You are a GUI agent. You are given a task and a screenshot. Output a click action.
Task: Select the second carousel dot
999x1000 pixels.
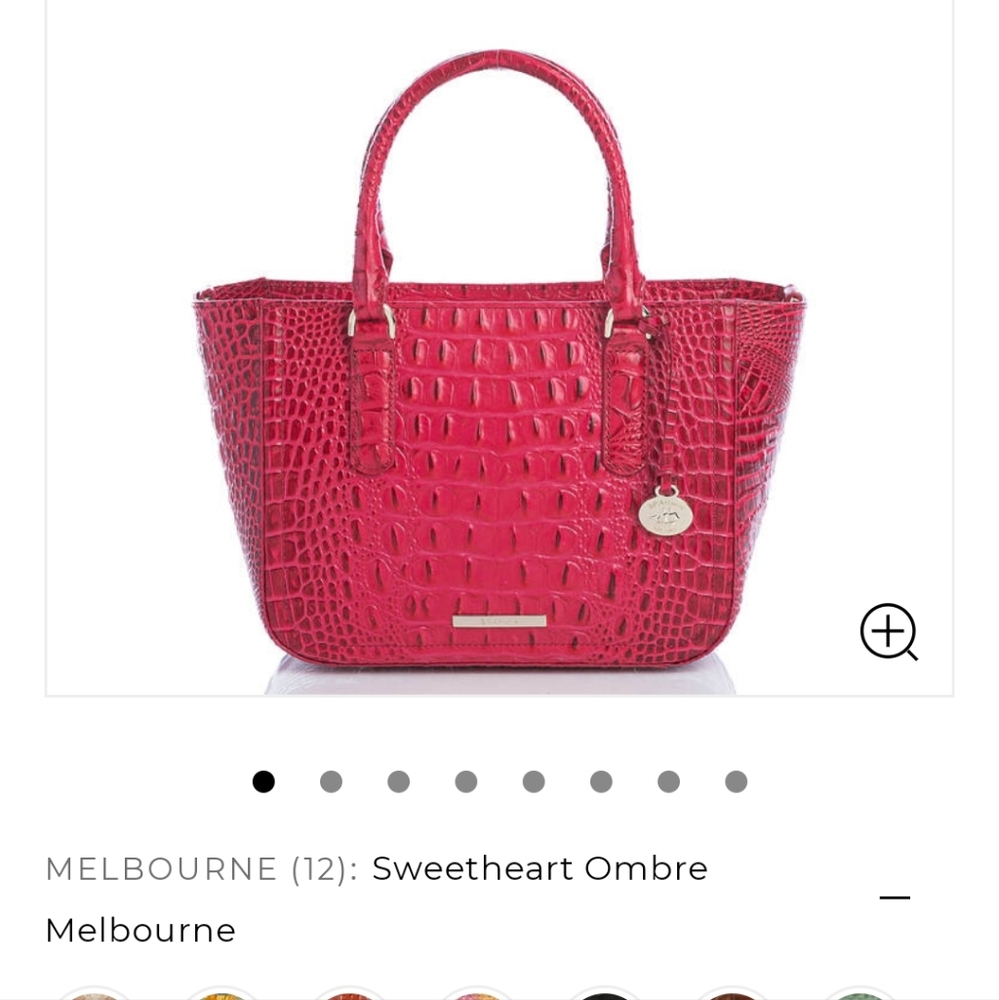(x=331, y=783)
